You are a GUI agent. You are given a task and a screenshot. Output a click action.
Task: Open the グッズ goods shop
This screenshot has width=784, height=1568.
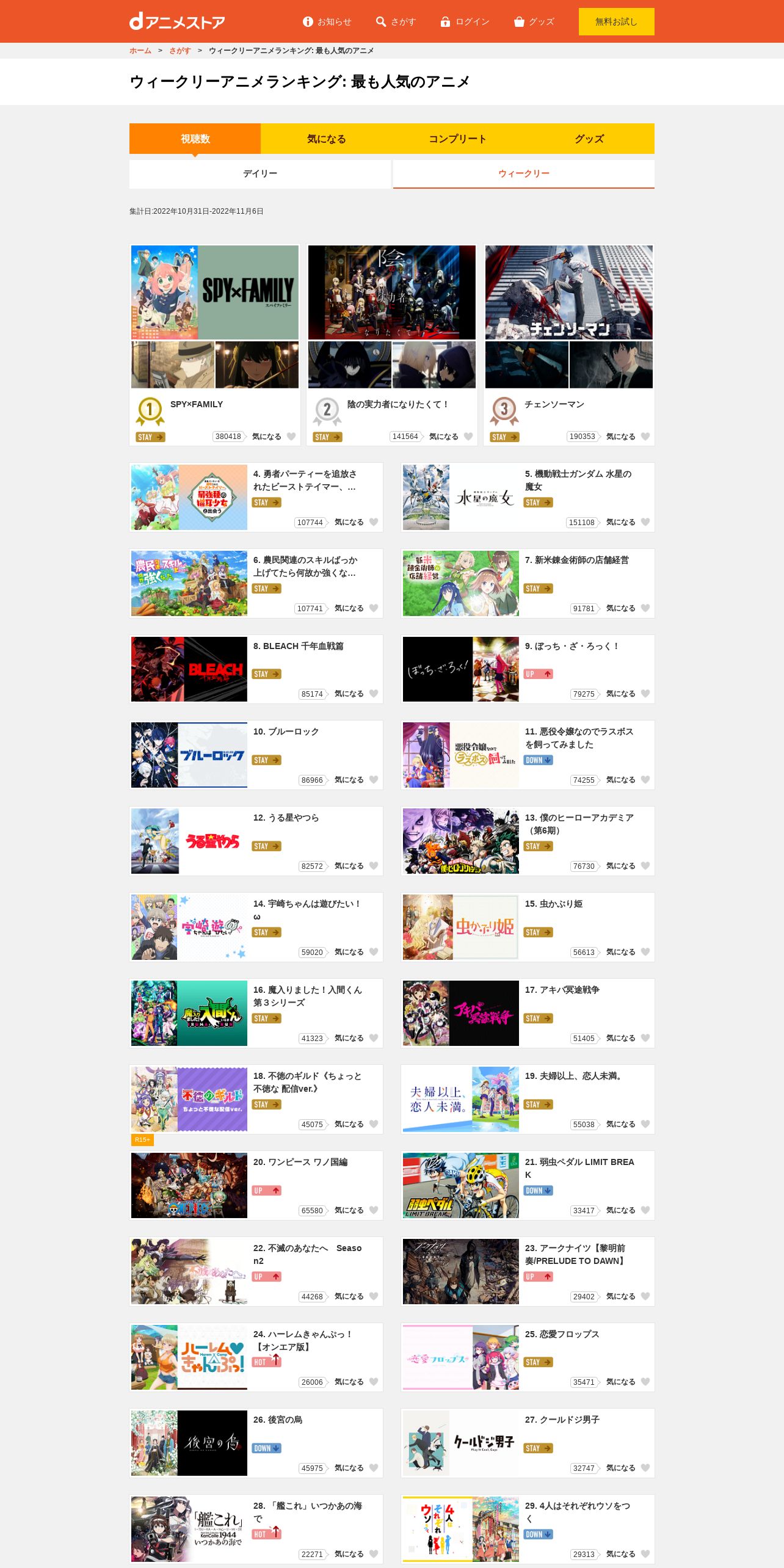(x=534, y=22)
